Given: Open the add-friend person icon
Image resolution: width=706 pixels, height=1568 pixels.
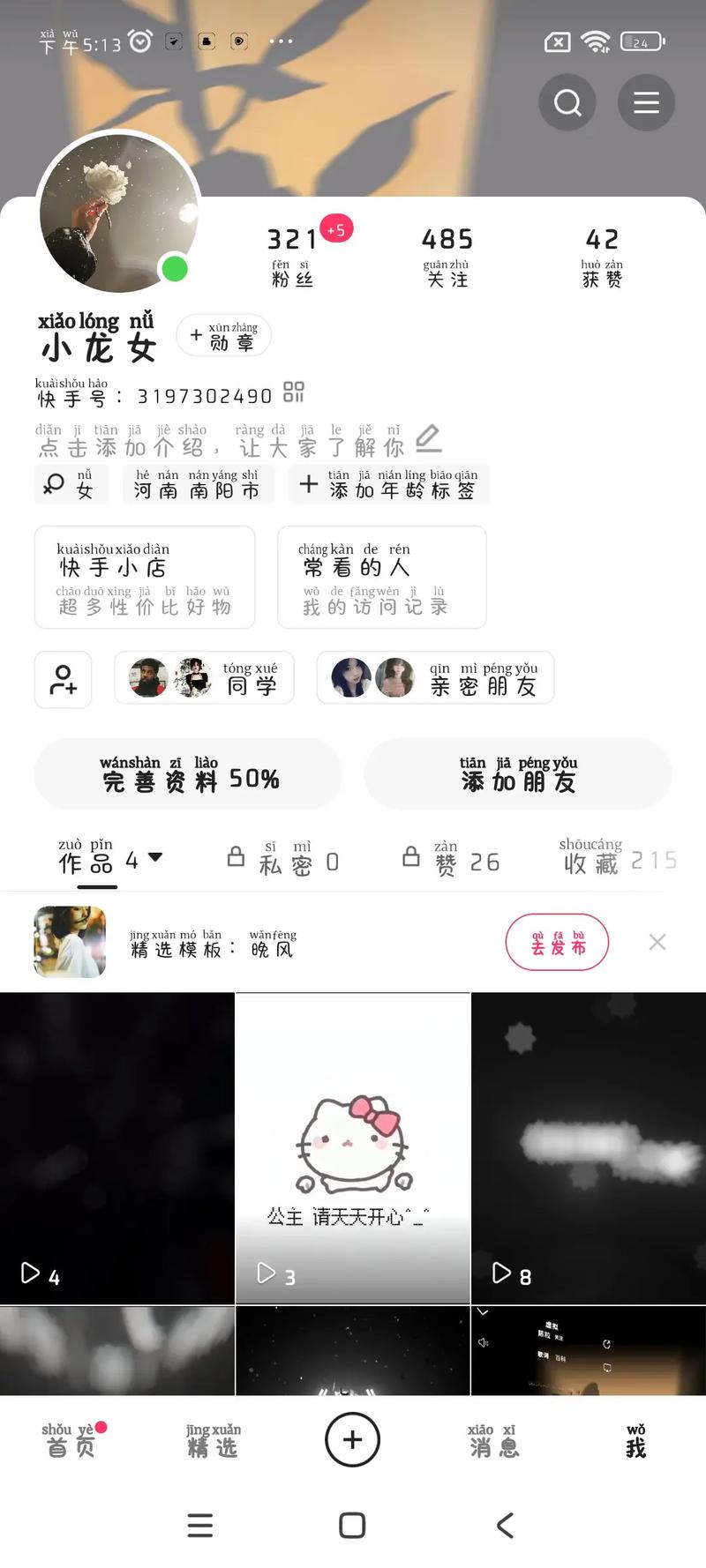Looking at the screenshot, I should point(62,679).
